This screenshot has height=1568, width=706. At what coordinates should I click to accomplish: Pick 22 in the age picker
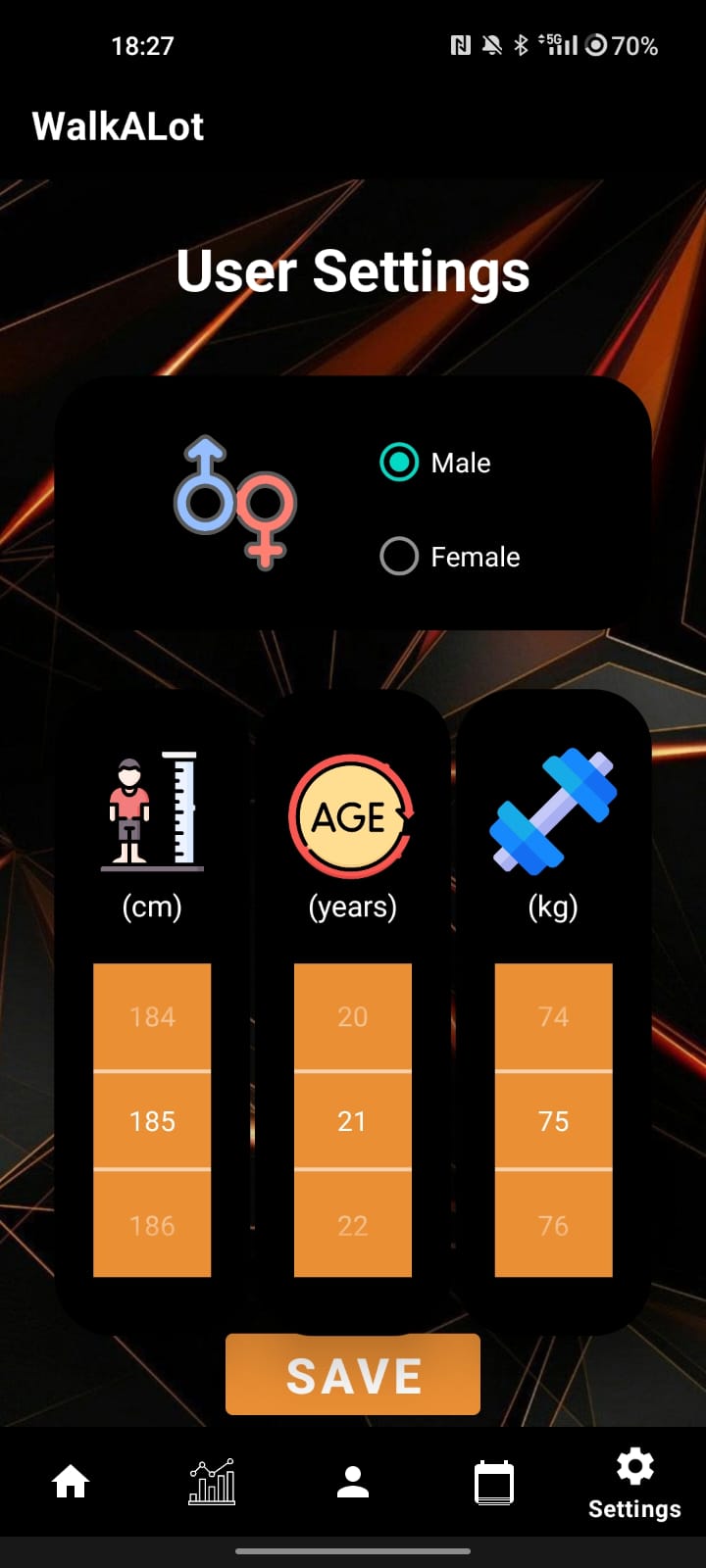pos(353,1225)
